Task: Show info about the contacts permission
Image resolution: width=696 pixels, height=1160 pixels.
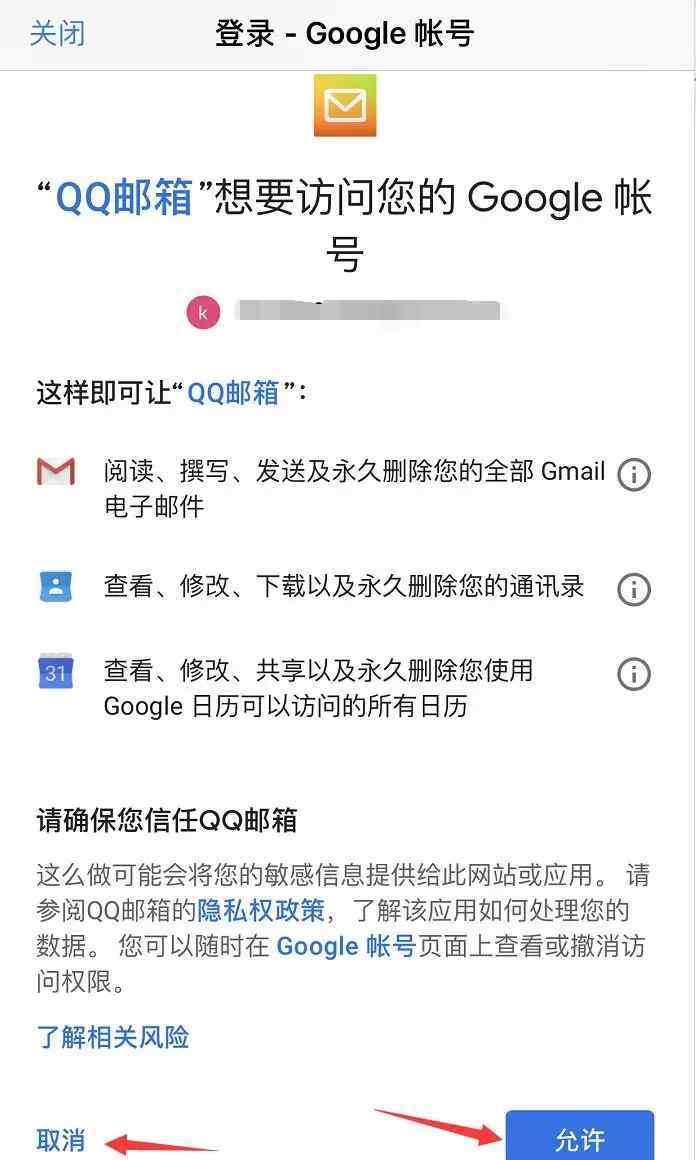Action: (633, 589)
